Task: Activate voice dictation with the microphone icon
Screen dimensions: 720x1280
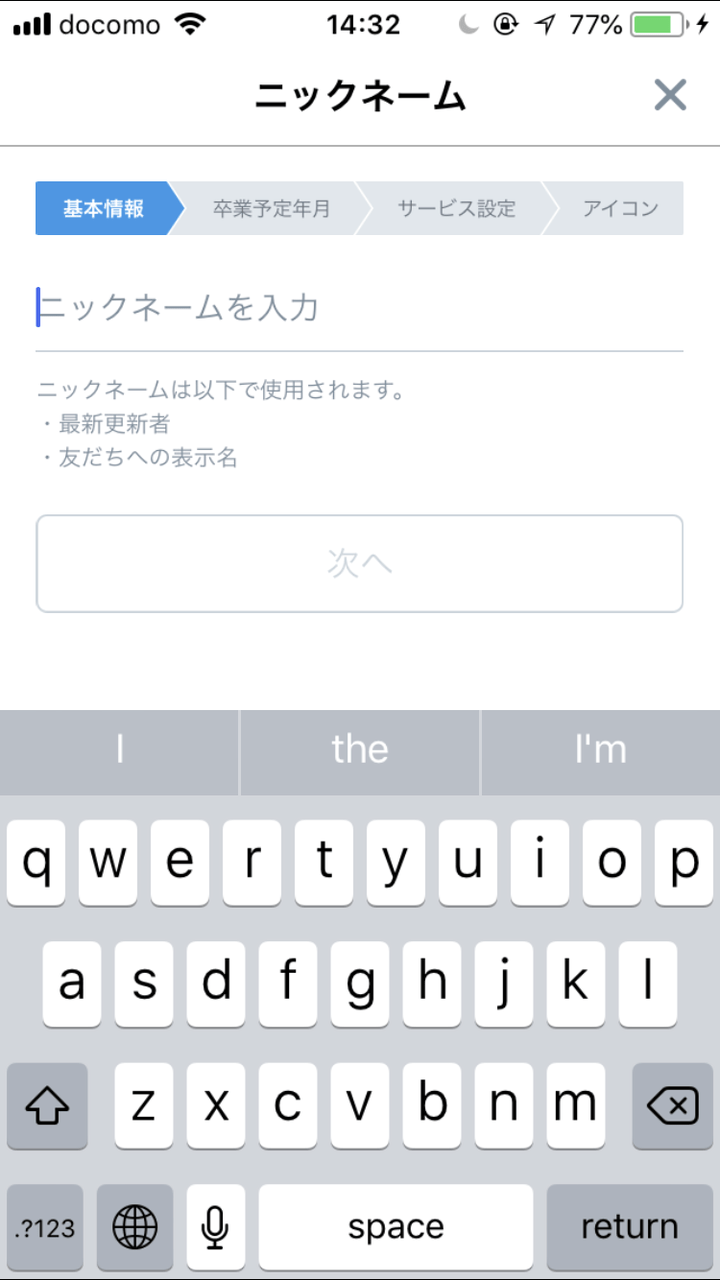Action: pos(216,1227)
